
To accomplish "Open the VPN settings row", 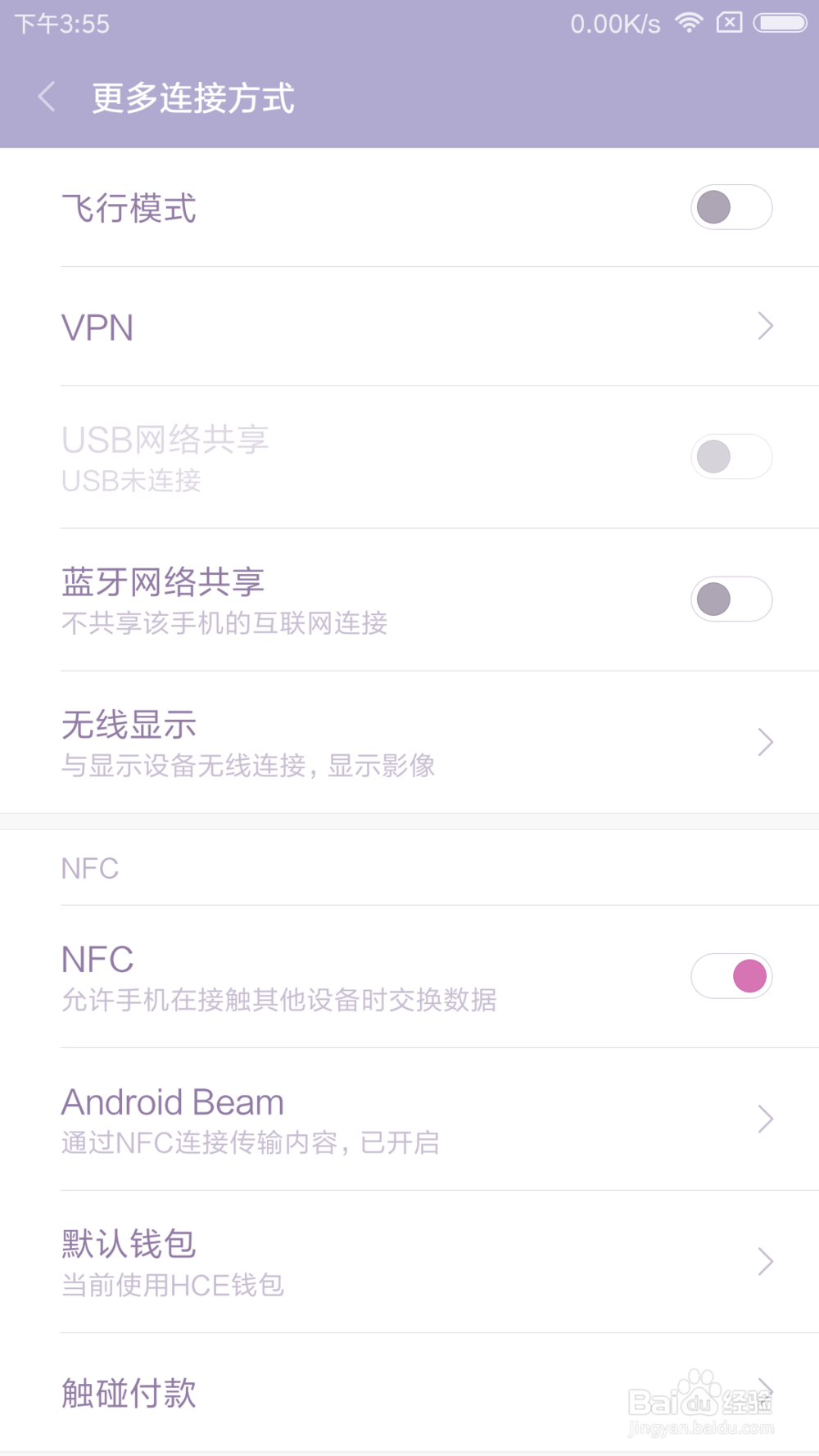I will pos(409,327).
